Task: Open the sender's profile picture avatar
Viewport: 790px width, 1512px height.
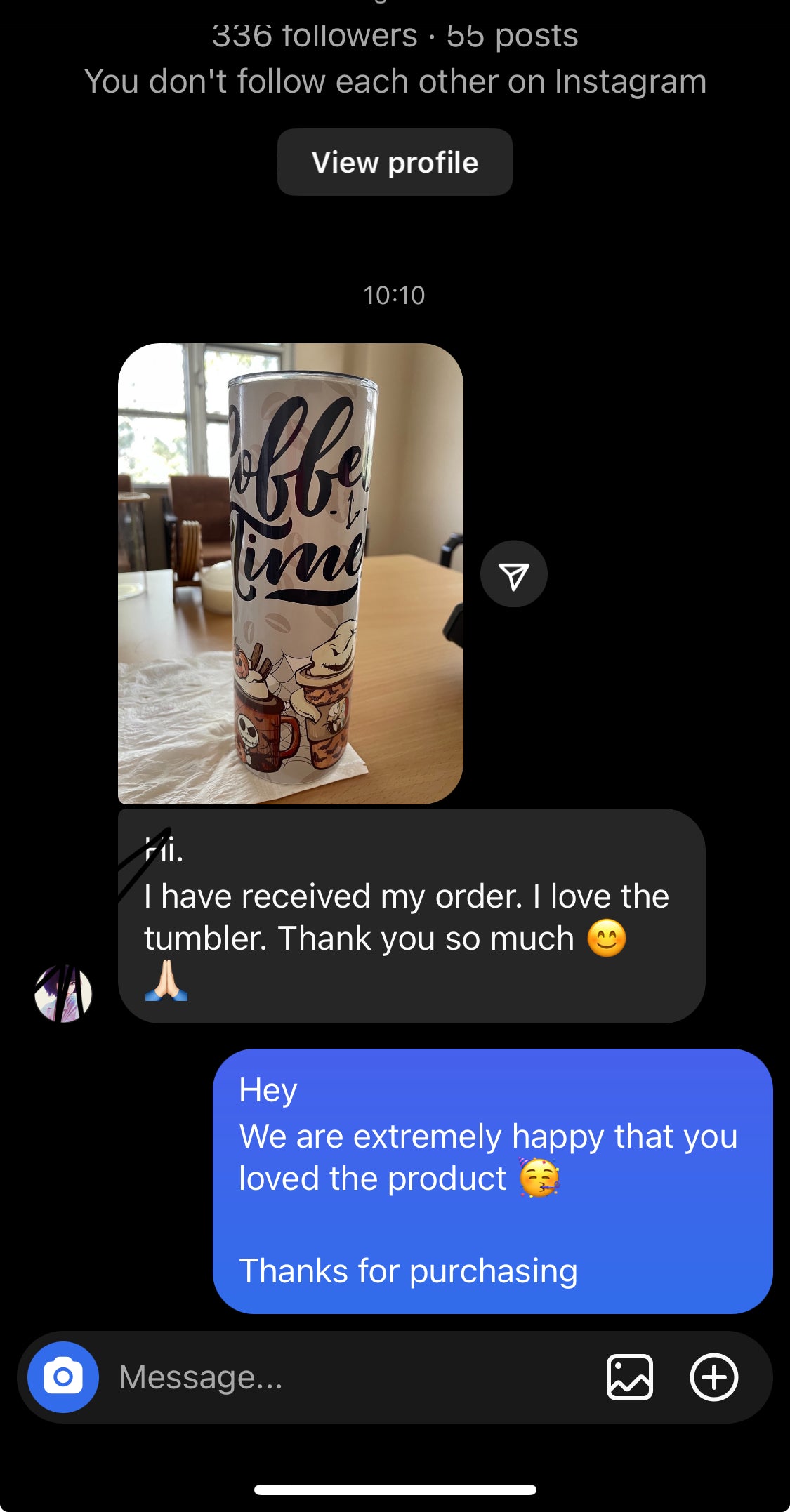Action: click(x=63, y=994)
